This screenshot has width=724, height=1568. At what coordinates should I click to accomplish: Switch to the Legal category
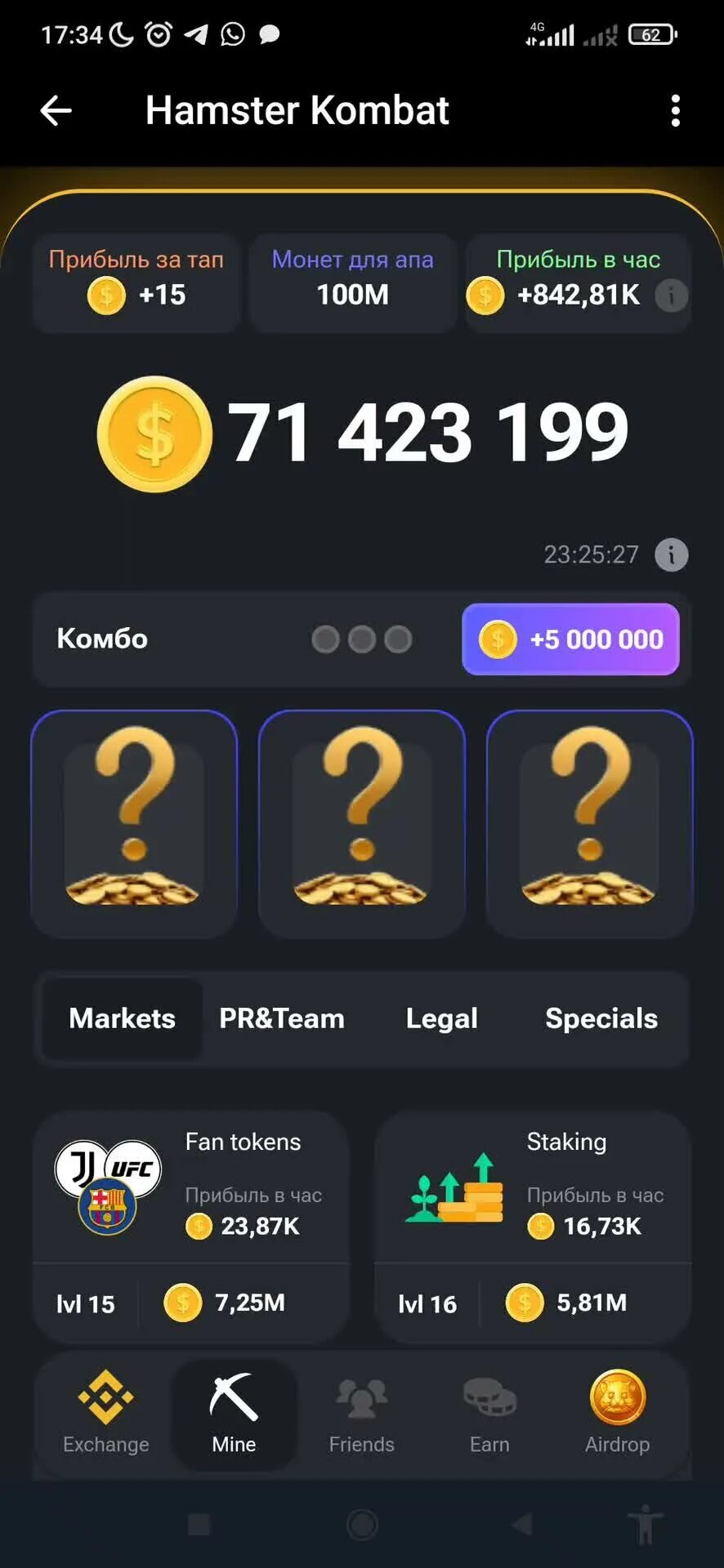[x=441, y=1018]
